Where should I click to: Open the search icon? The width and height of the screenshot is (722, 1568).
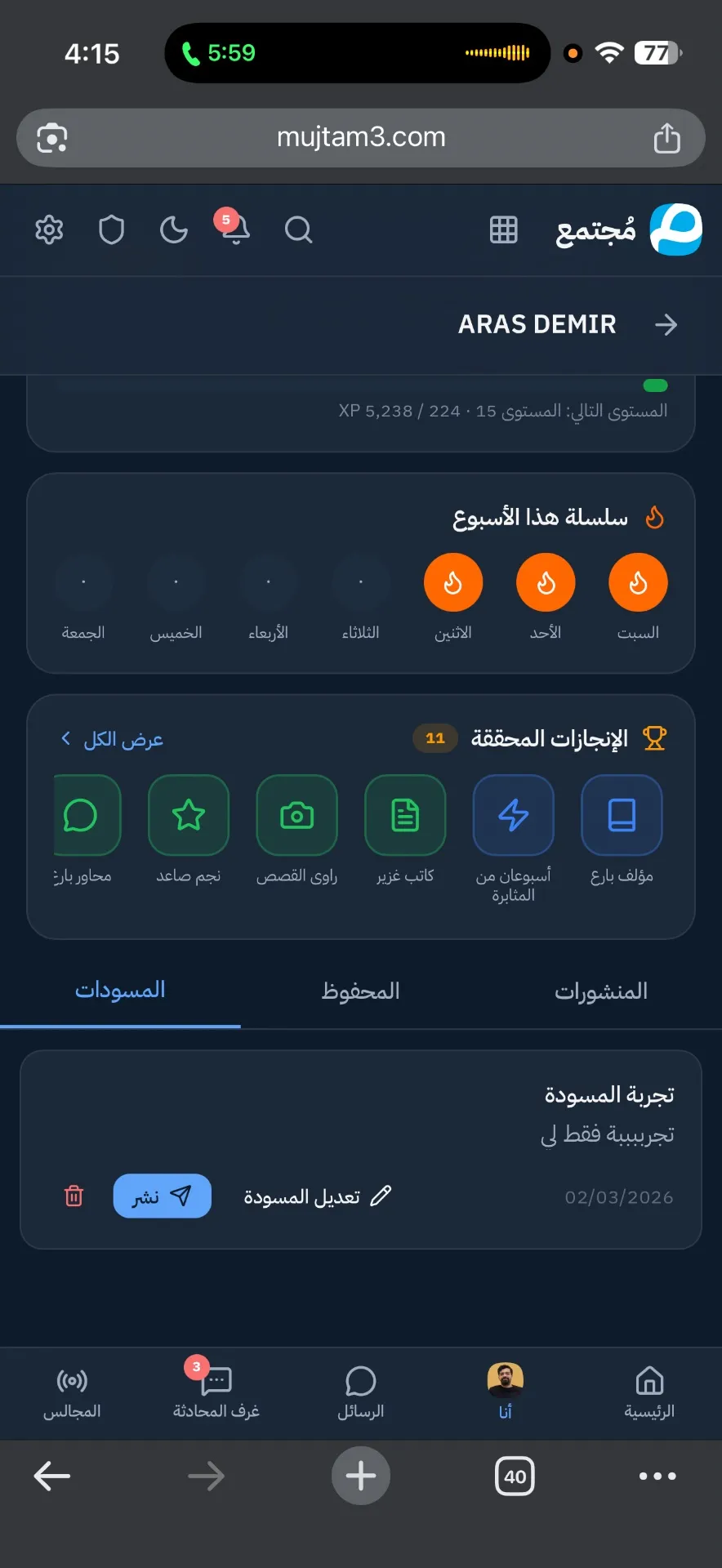click(298, 230)
